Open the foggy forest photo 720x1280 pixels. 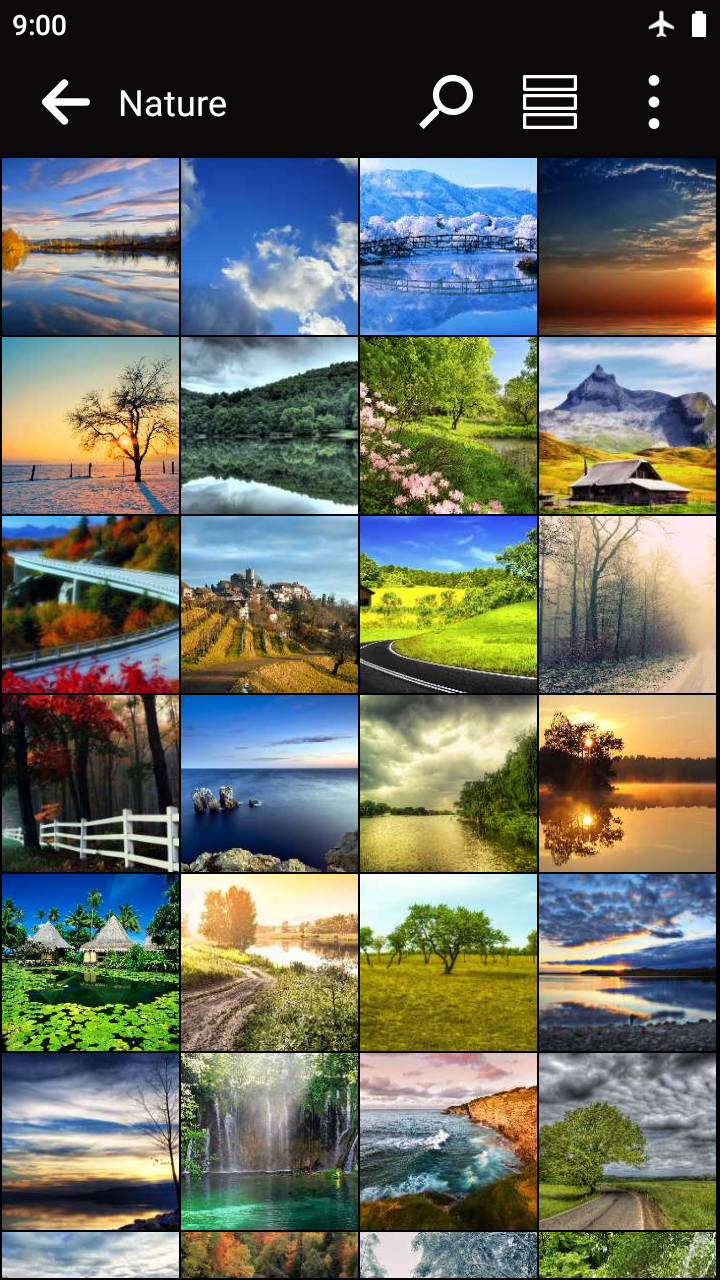tap(627, 604)
